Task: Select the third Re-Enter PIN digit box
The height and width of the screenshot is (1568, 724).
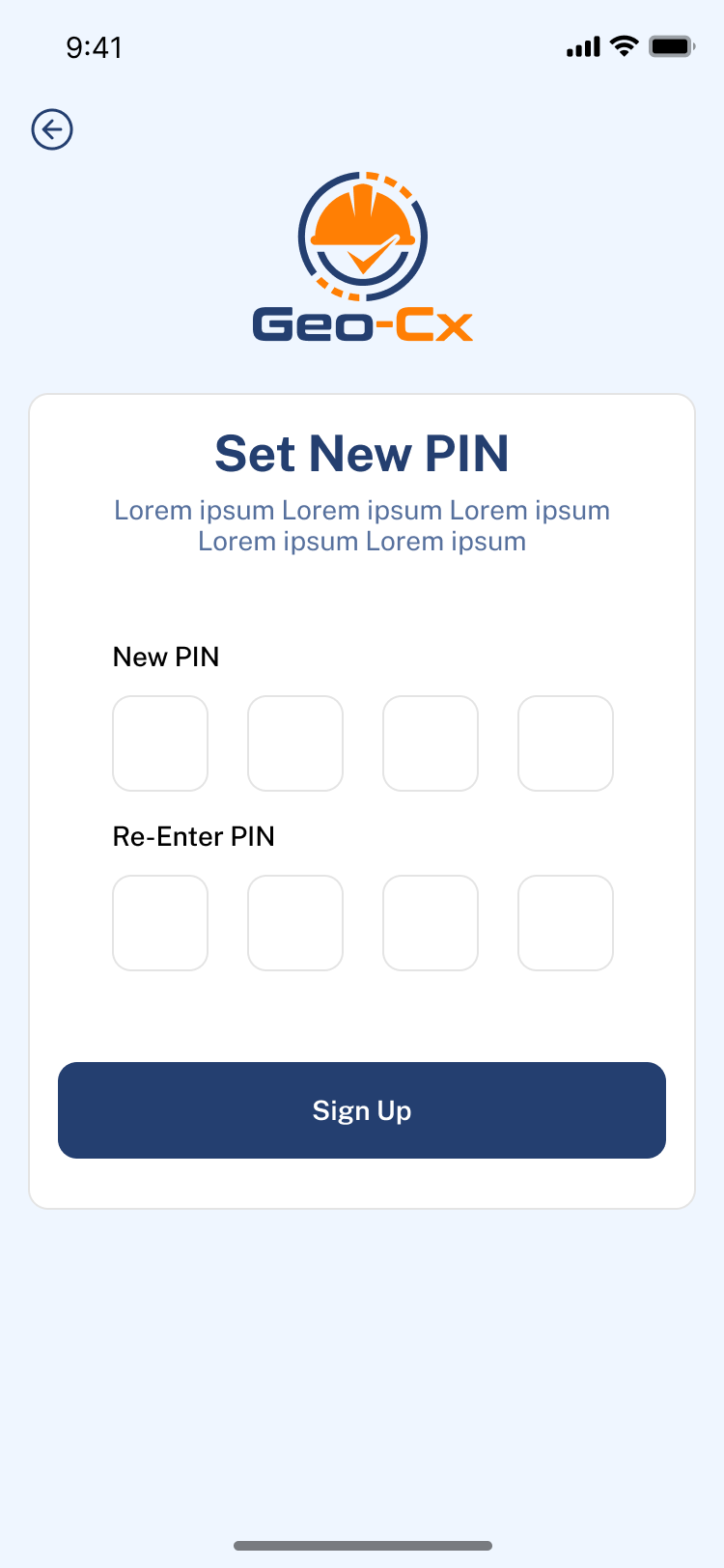Action: click(431, 922)
